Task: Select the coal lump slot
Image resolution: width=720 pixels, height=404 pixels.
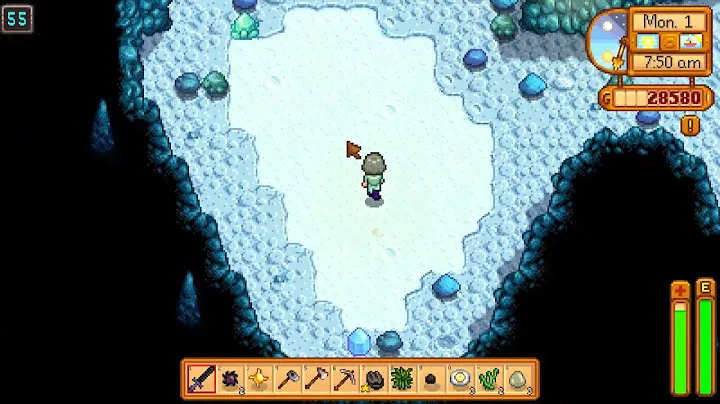Action: pos(432,379)
